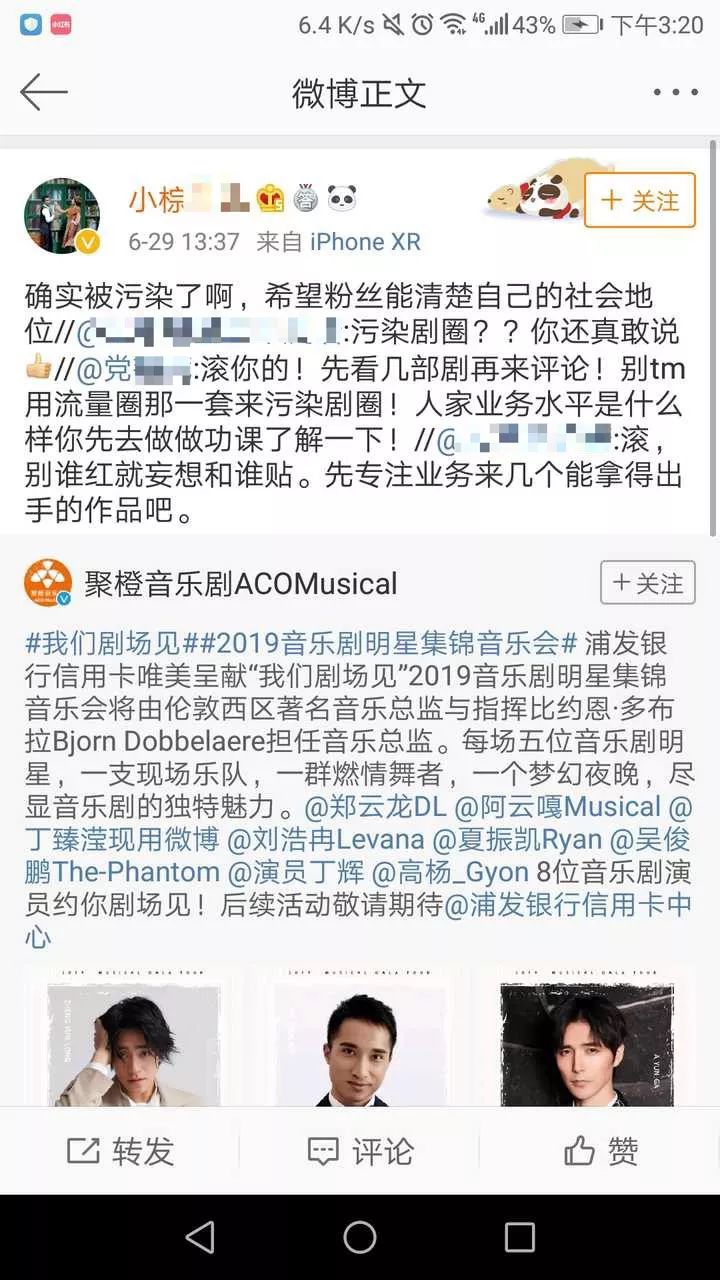Open comments with 评论
Screen dimensions: 720x1280
tap(360, 1151)
